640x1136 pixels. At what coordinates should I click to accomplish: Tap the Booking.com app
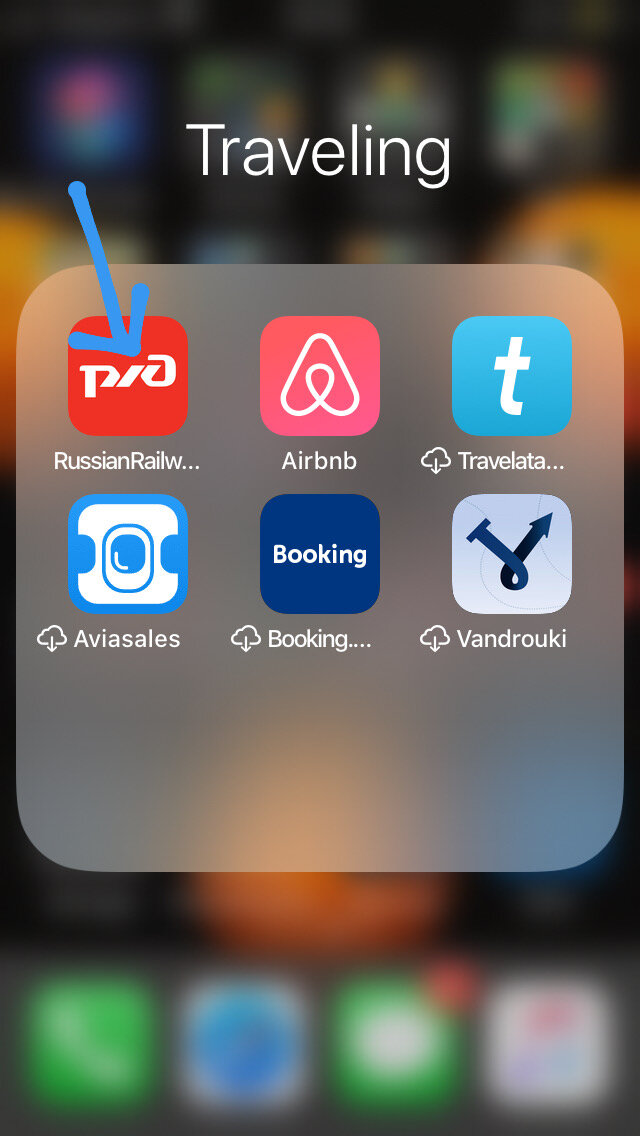(x=319, y=553)
